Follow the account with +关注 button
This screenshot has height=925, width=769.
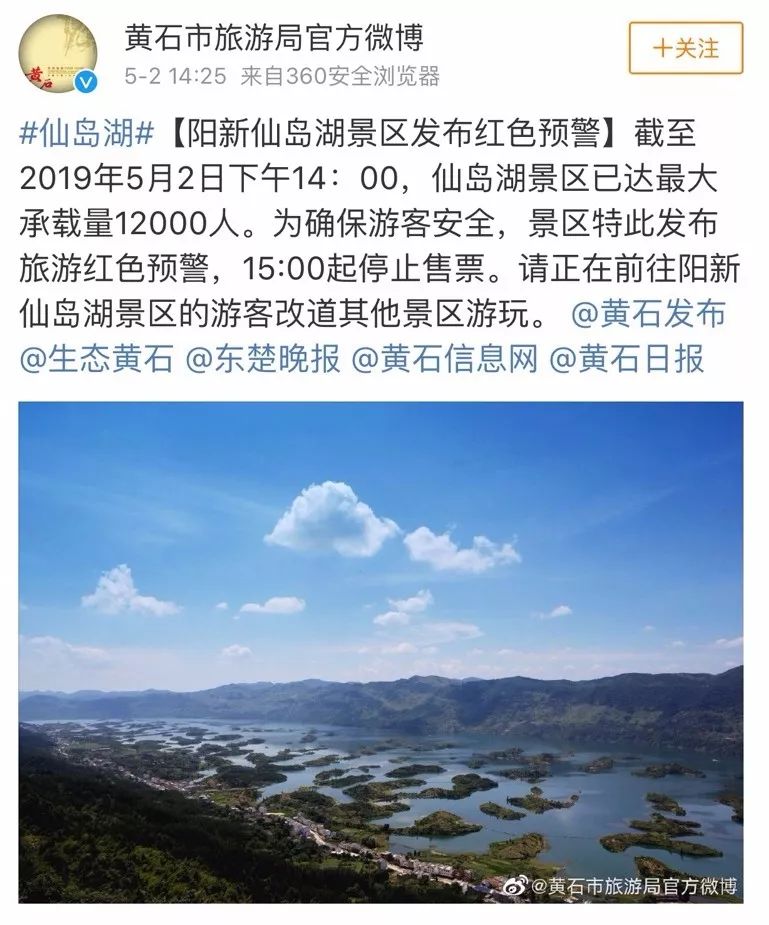(685, 47)
